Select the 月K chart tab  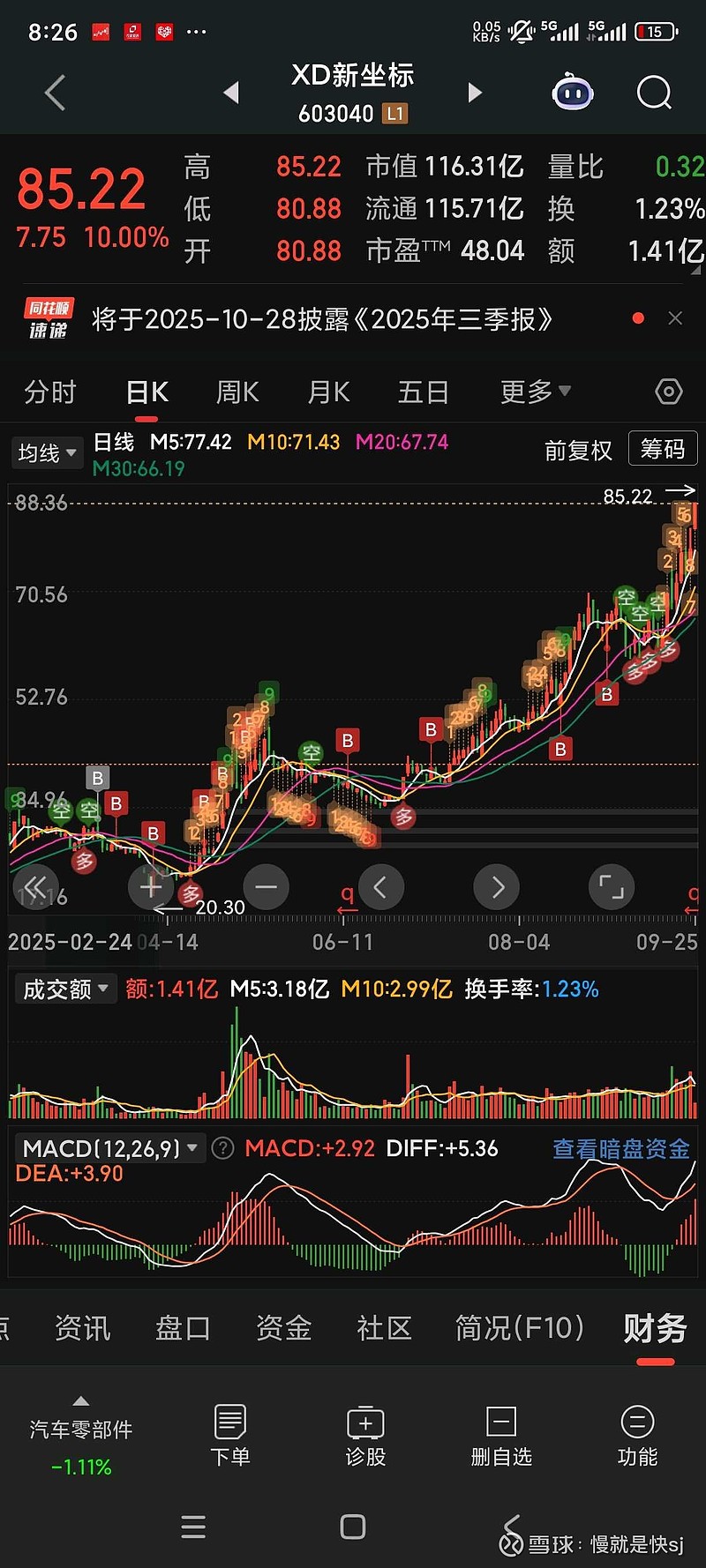click(x=328, y=392)
